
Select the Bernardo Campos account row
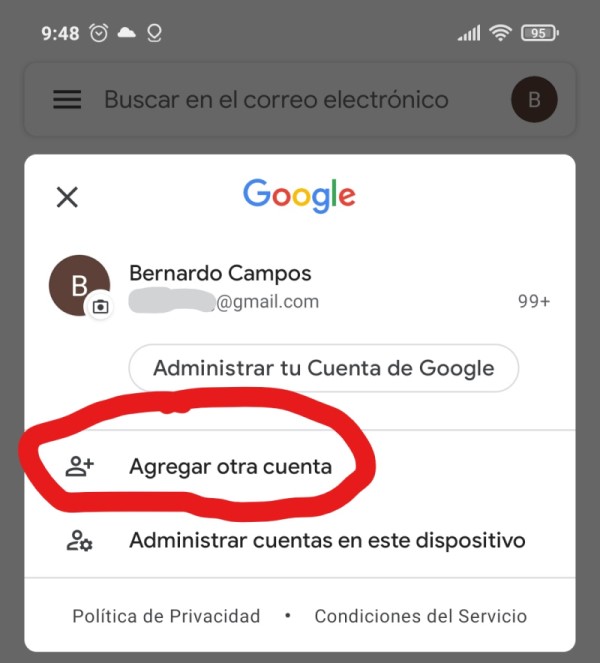click(x=300, y=286)
